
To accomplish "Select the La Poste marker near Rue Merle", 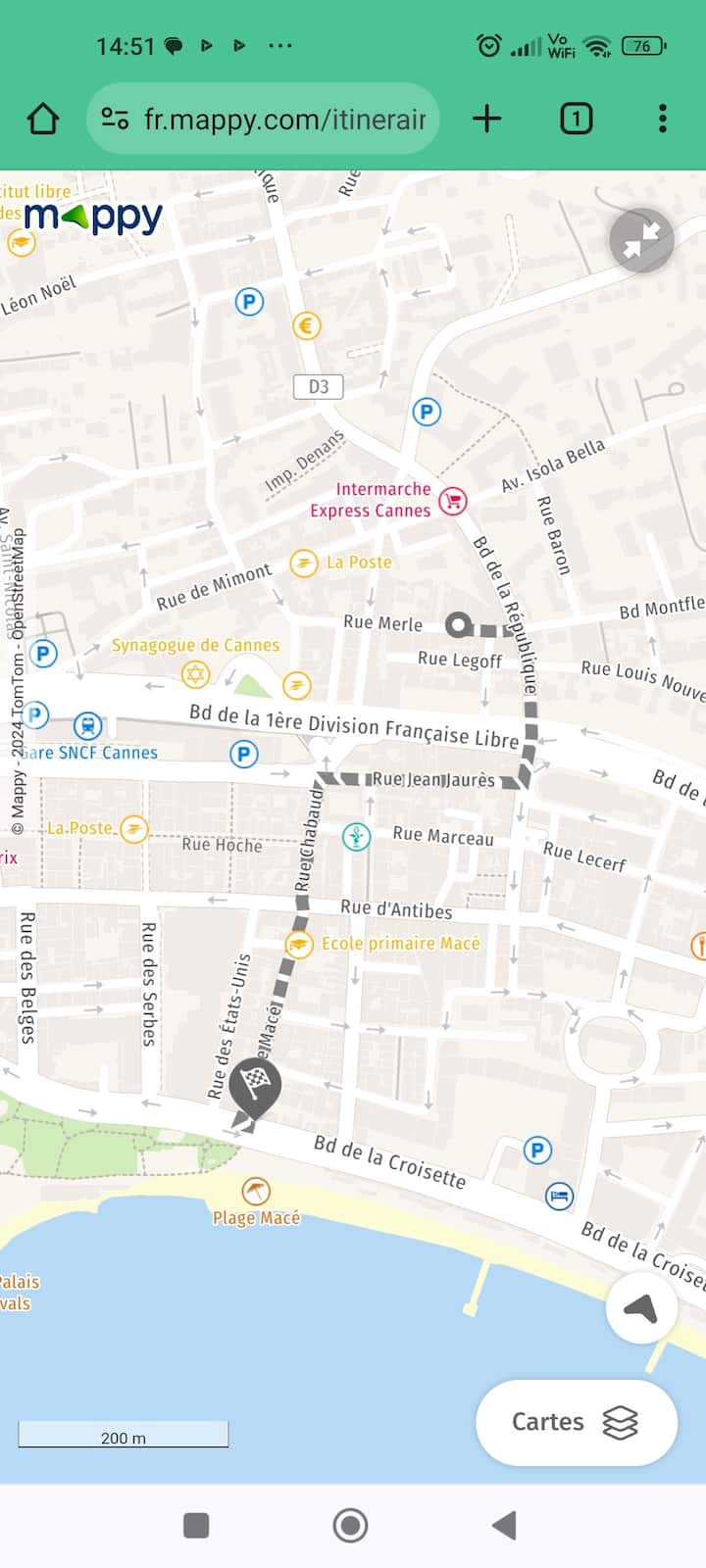I will pos(304,563).
